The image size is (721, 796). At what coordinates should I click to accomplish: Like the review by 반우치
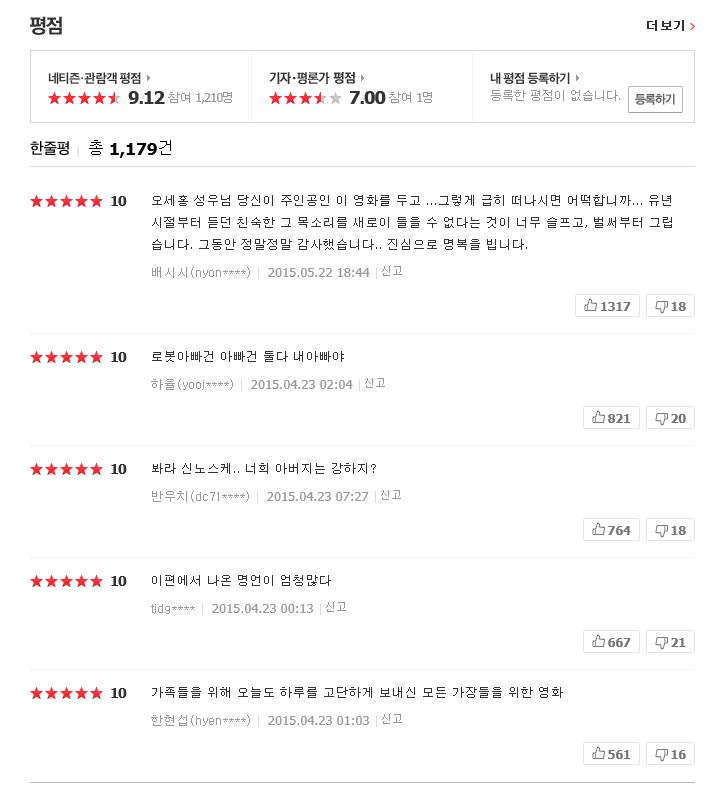pyautogui.click(x=611, y=530)
